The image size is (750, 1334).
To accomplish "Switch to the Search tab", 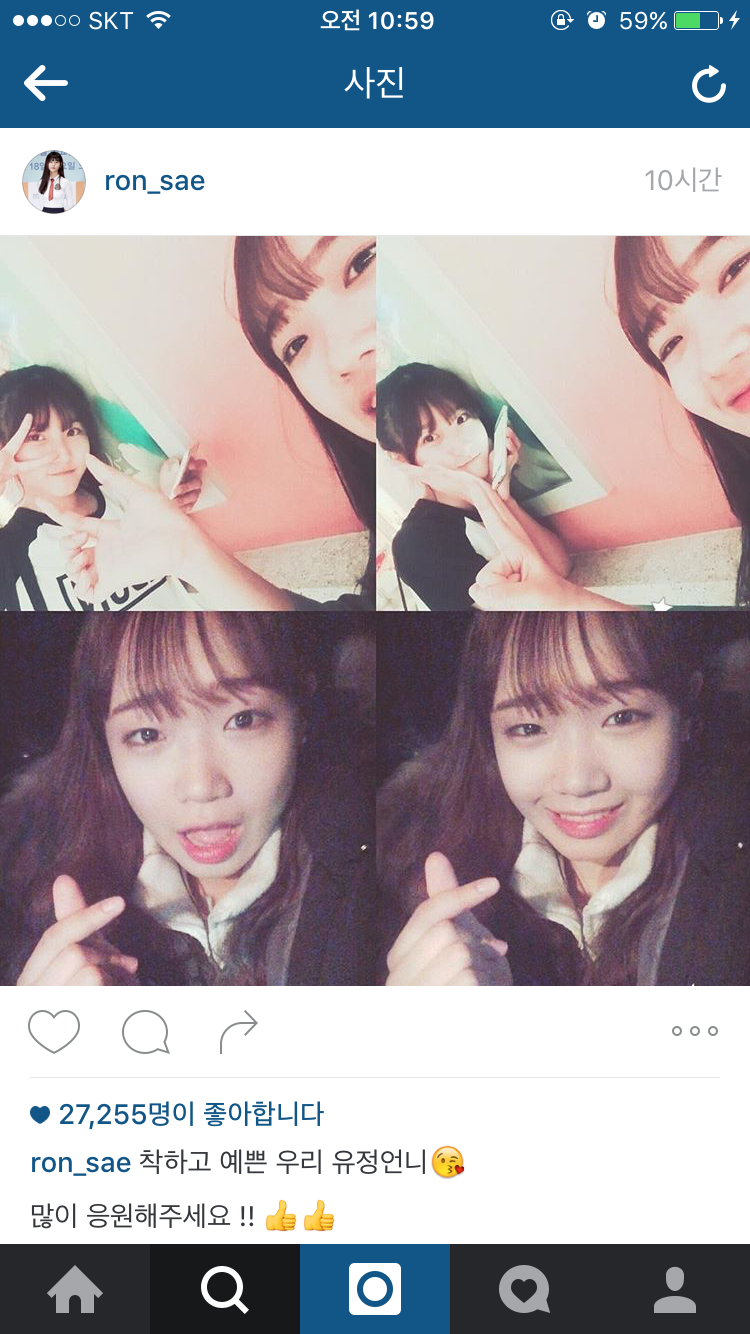I will [225, 1290].
